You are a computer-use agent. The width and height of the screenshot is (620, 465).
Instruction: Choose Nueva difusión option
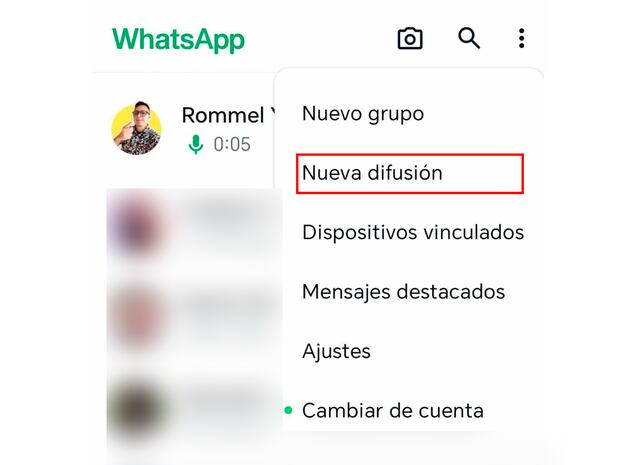coord(372,173)
